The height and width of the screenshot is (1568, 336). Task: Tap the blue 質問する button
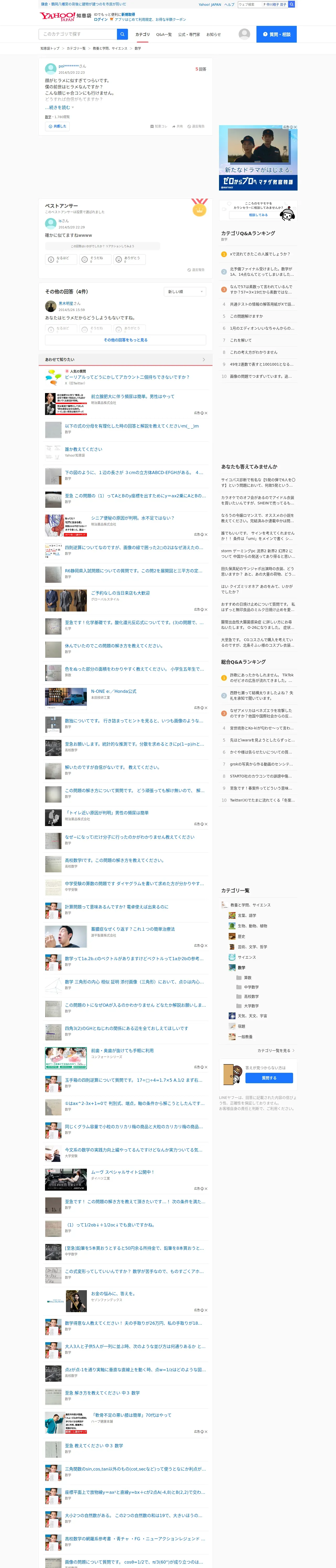tap(269, 1077)
